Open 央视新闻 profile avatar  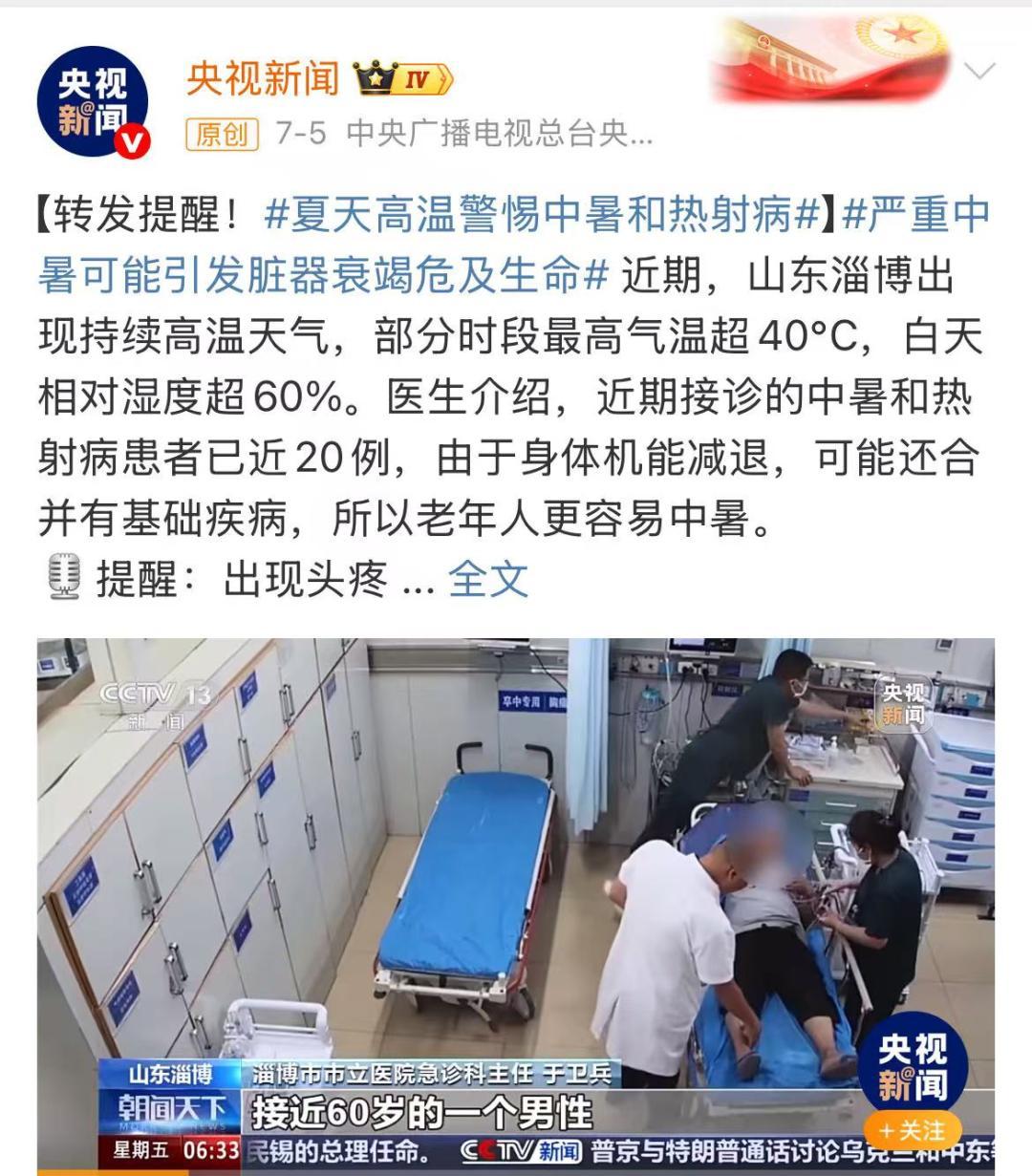pos(93,102)
